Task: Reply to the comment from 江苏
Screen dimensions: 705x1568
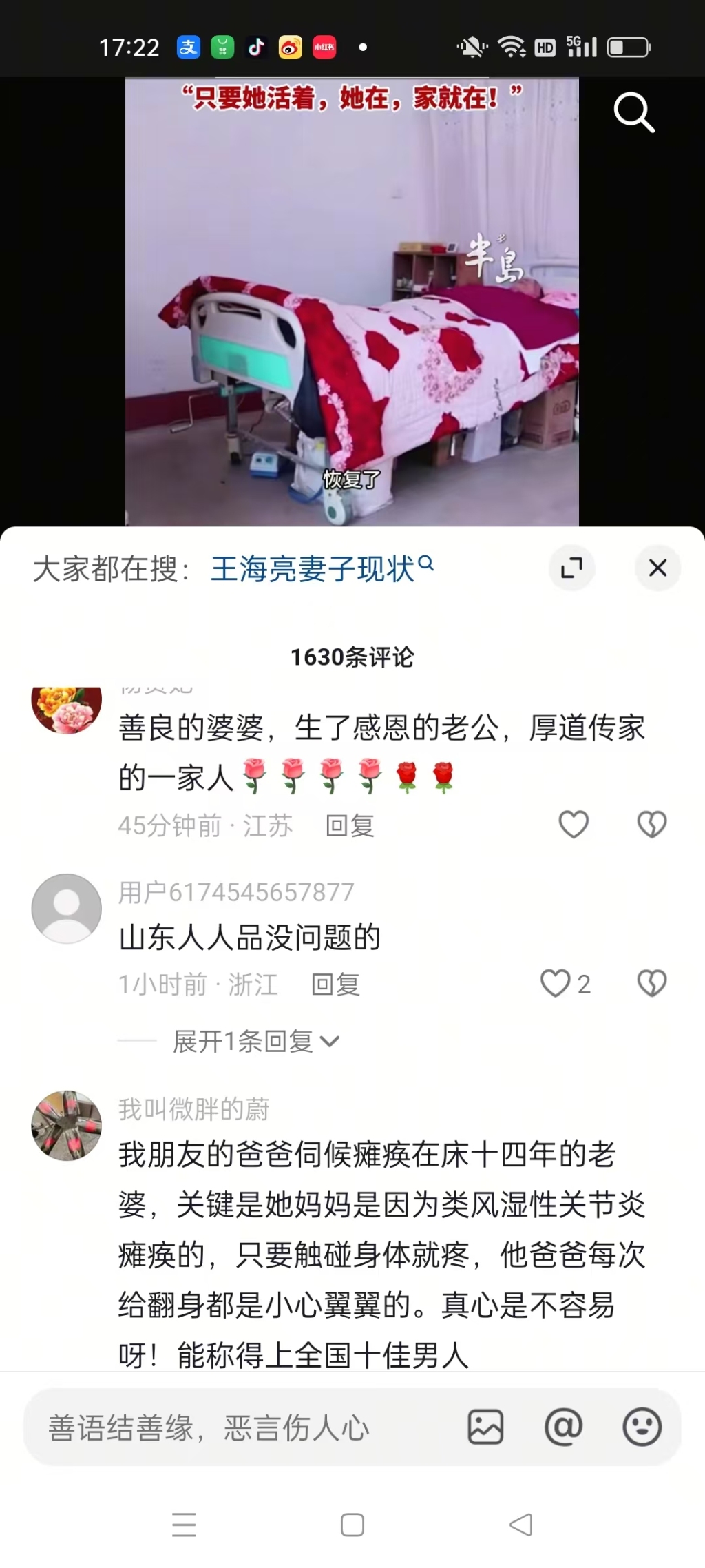Action: coord(350,825)
